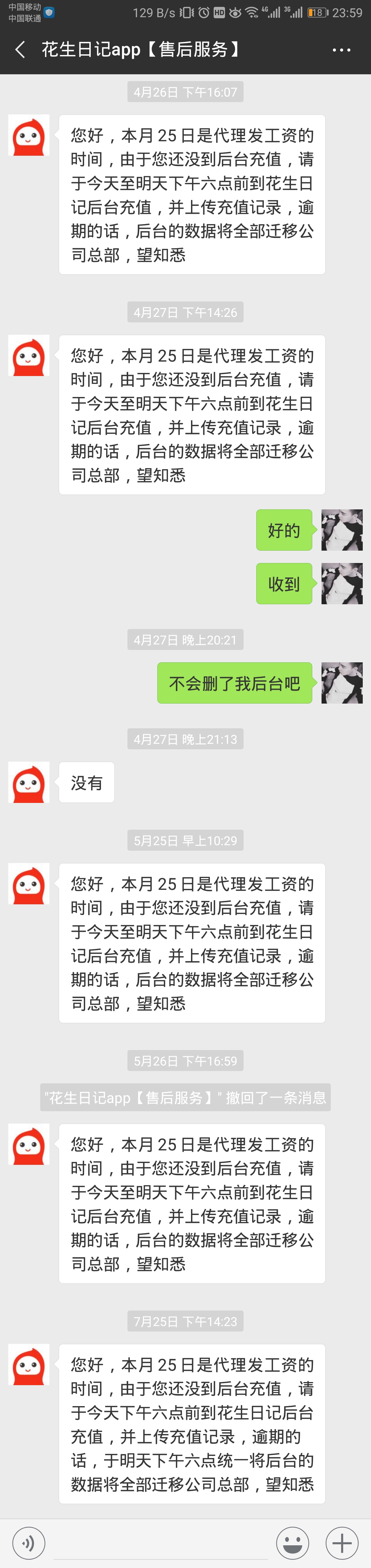
Task: Focus the message text input field
Action: coord(160,1543)
